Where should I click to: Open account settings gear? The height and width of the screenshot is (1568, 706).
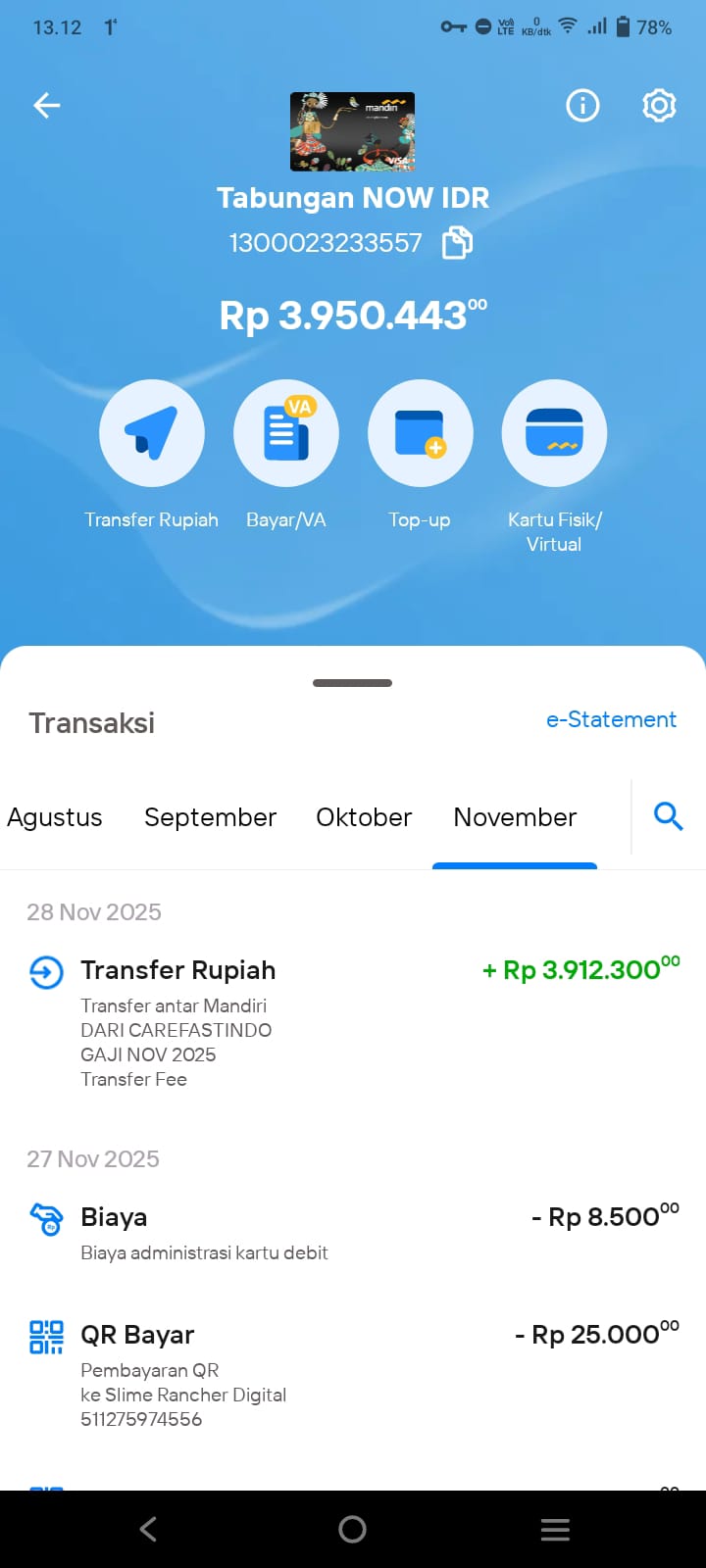click(659, 105)
